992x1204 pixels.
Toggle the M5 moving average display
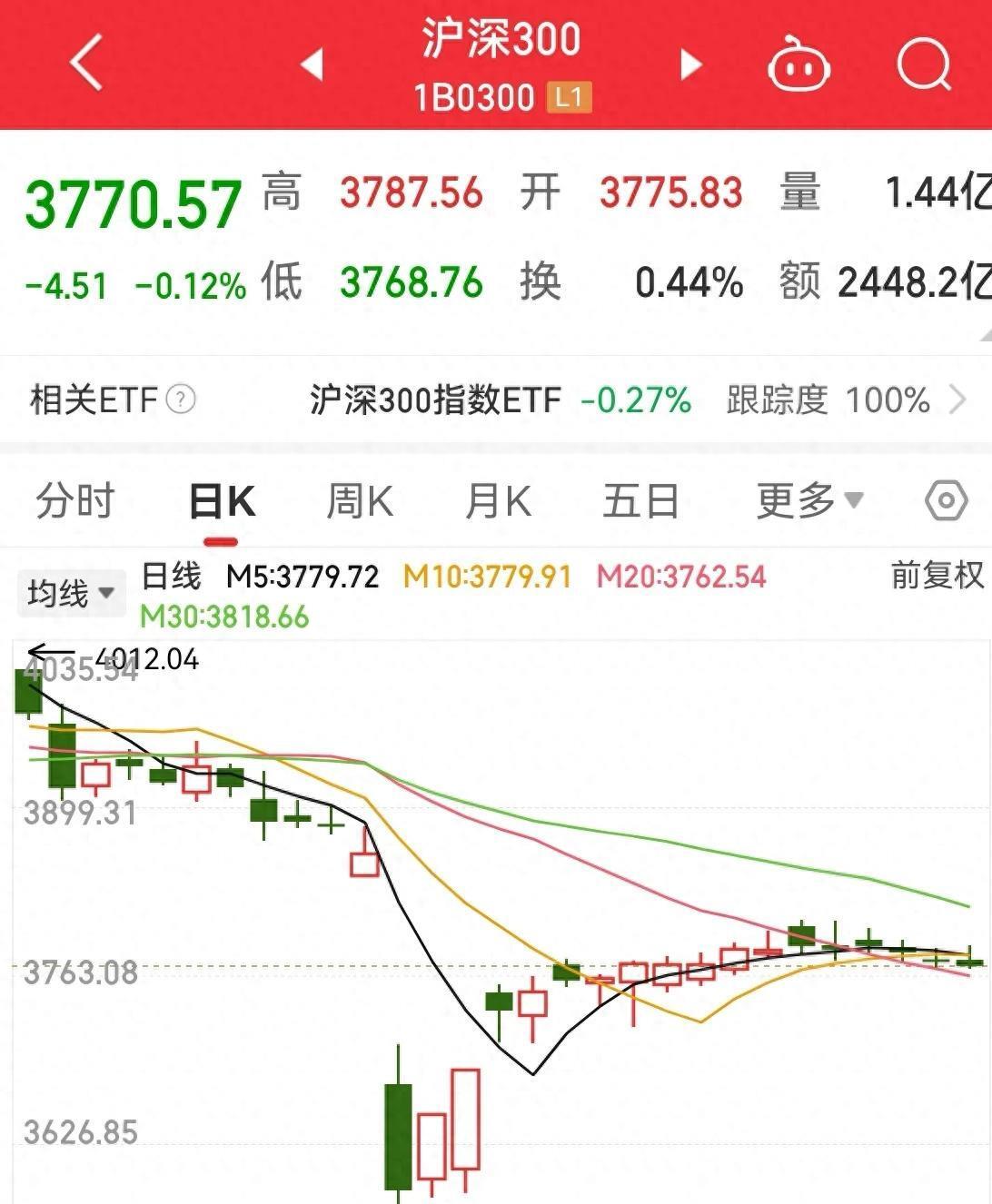(x=303, y=577)
